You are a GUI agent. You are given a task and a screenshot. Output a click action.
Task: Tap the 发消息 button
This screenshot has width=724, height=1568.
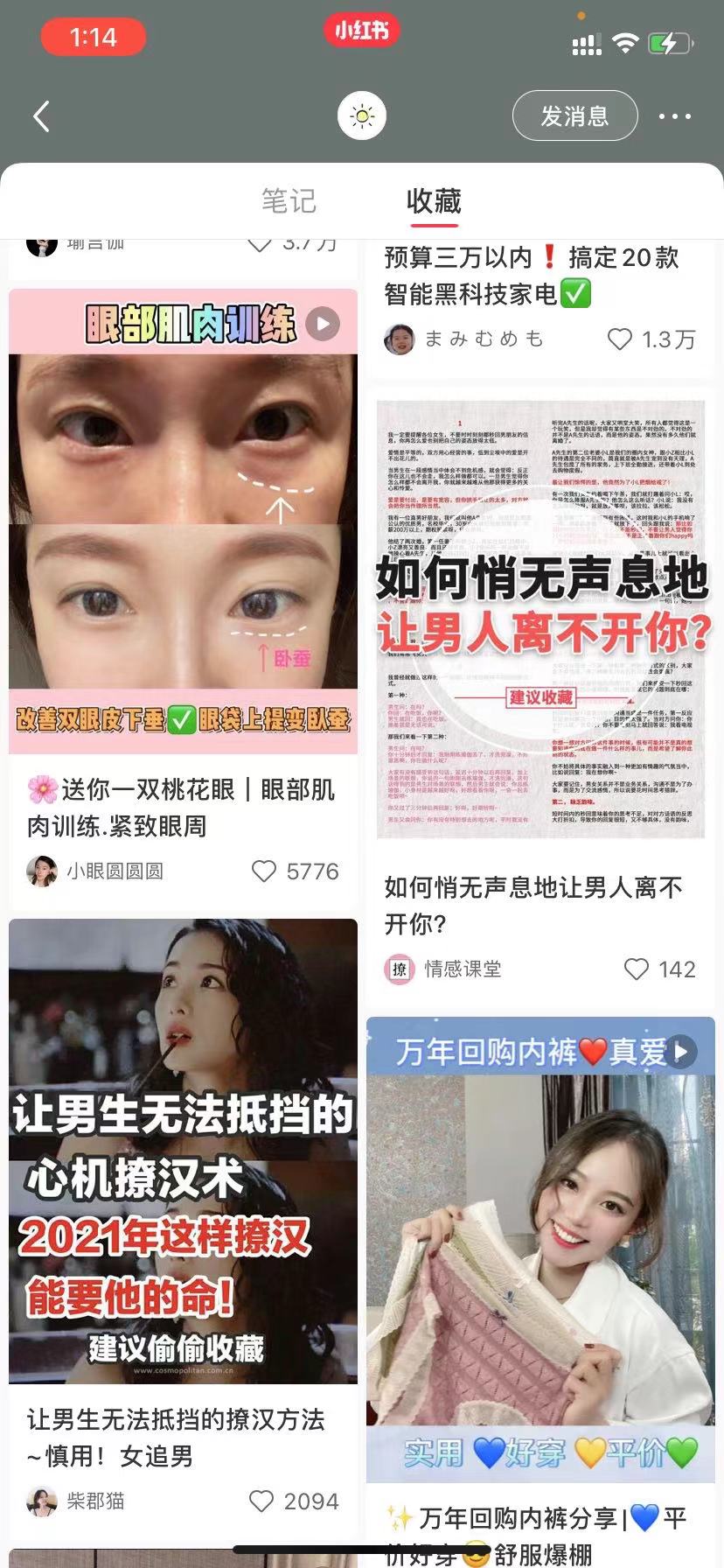tap(574, 116)
